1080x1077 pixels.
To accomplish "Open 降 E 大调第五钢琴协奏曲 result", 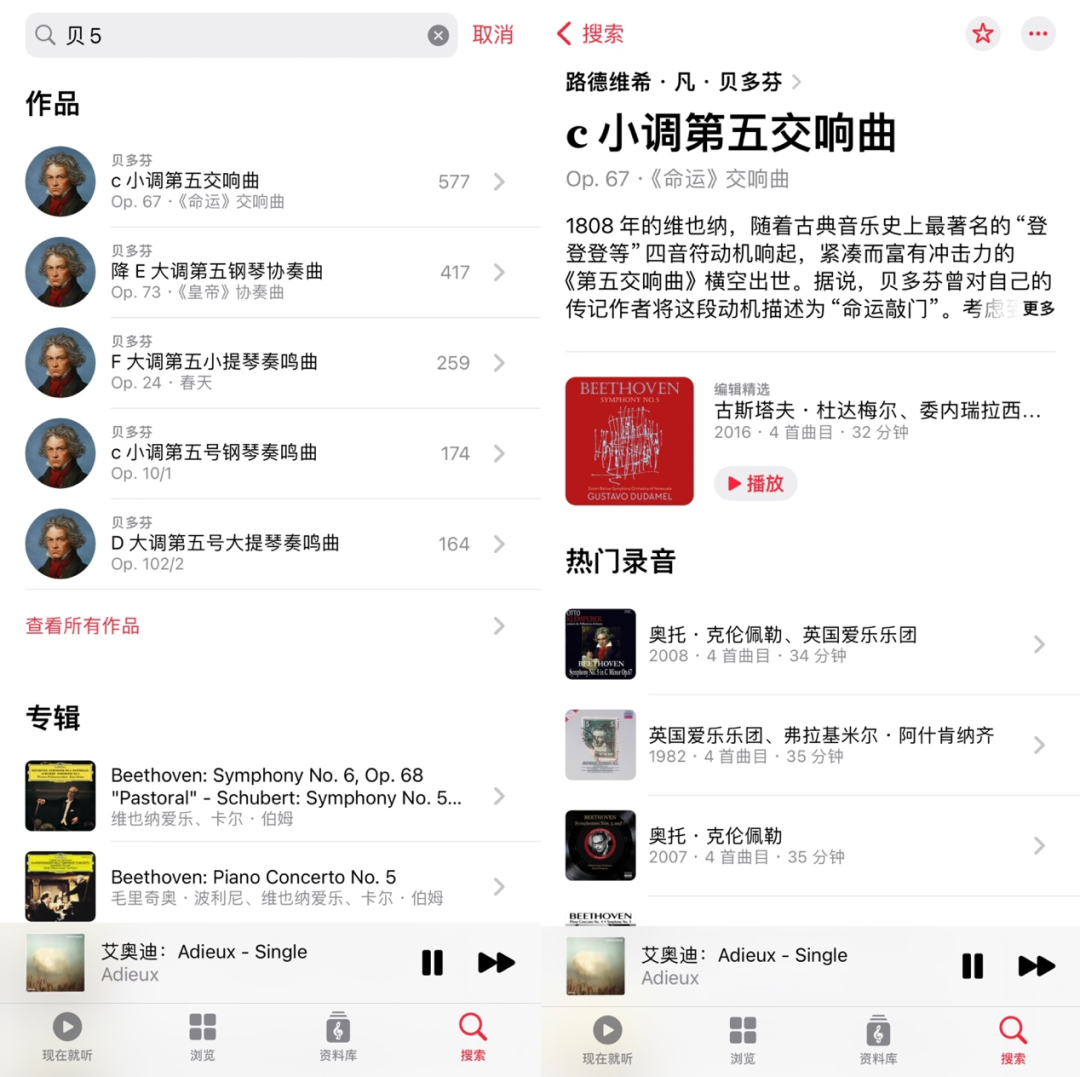I will [x=270, y=272].
